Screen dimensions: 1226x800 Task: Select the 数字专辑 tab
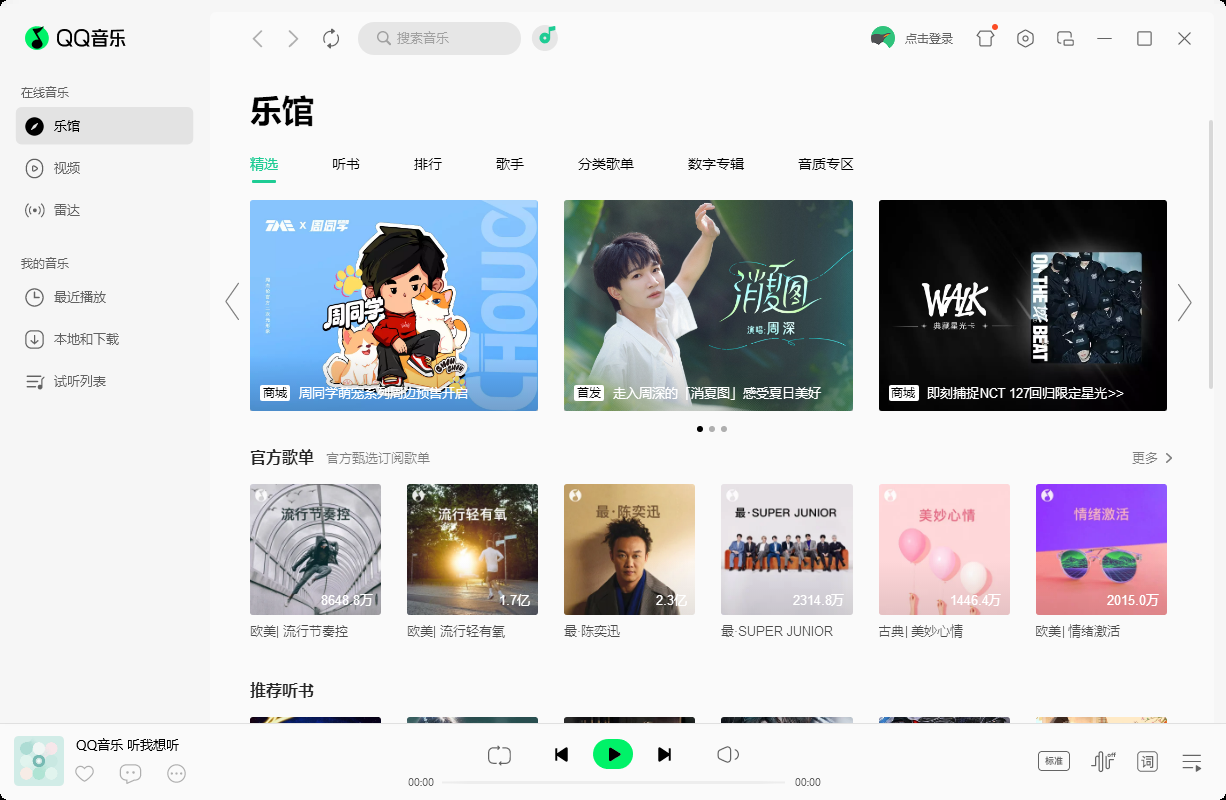click(x=716, y=164)
